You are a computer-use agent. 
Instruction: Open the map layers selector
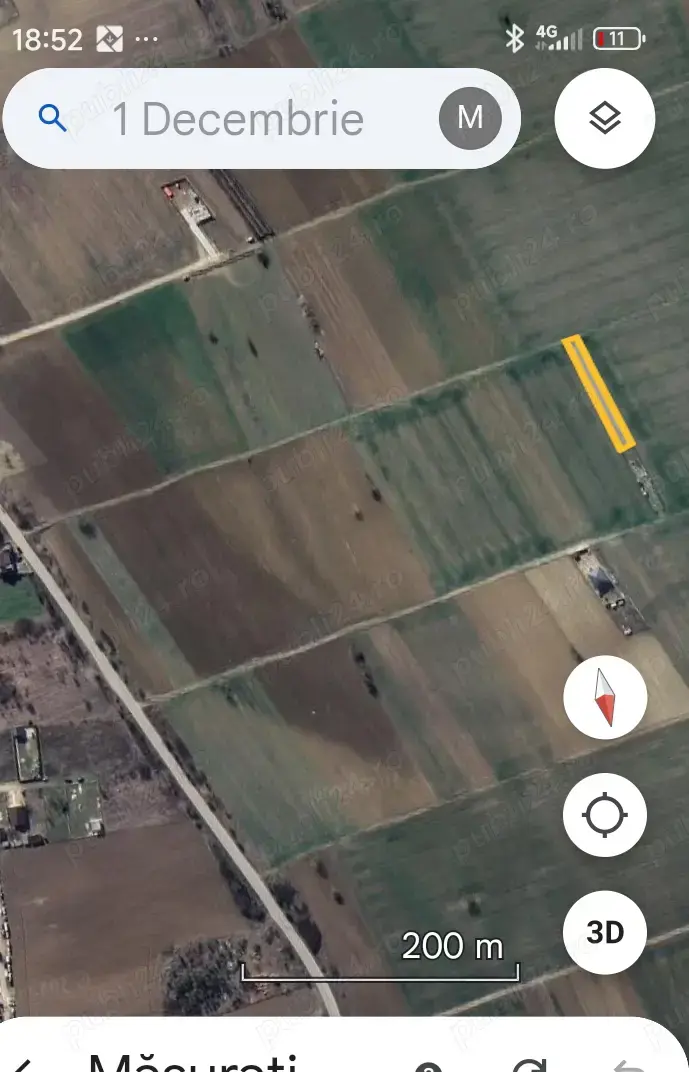pos(604,118)
